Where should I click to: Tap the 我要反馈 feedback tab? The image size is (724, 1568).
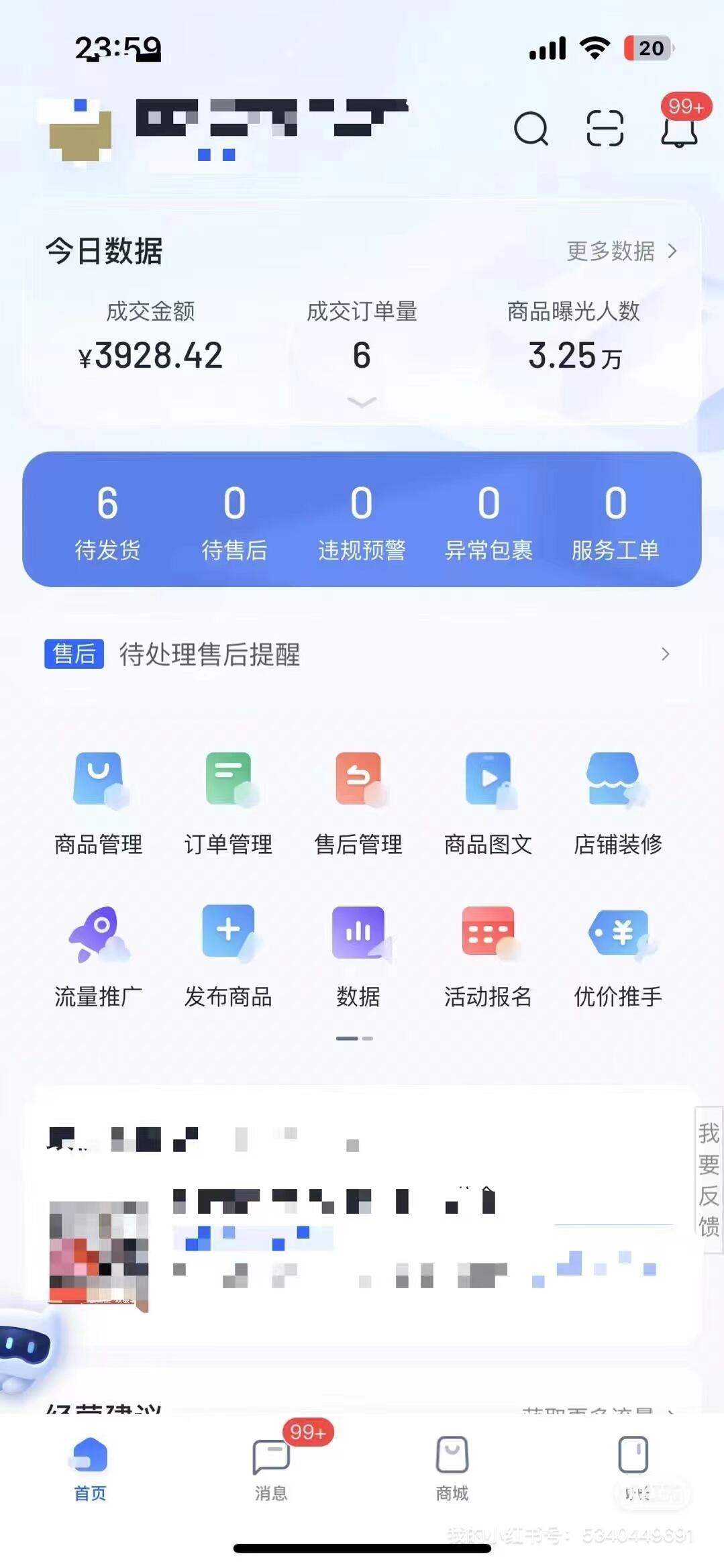coord(709,1179)
